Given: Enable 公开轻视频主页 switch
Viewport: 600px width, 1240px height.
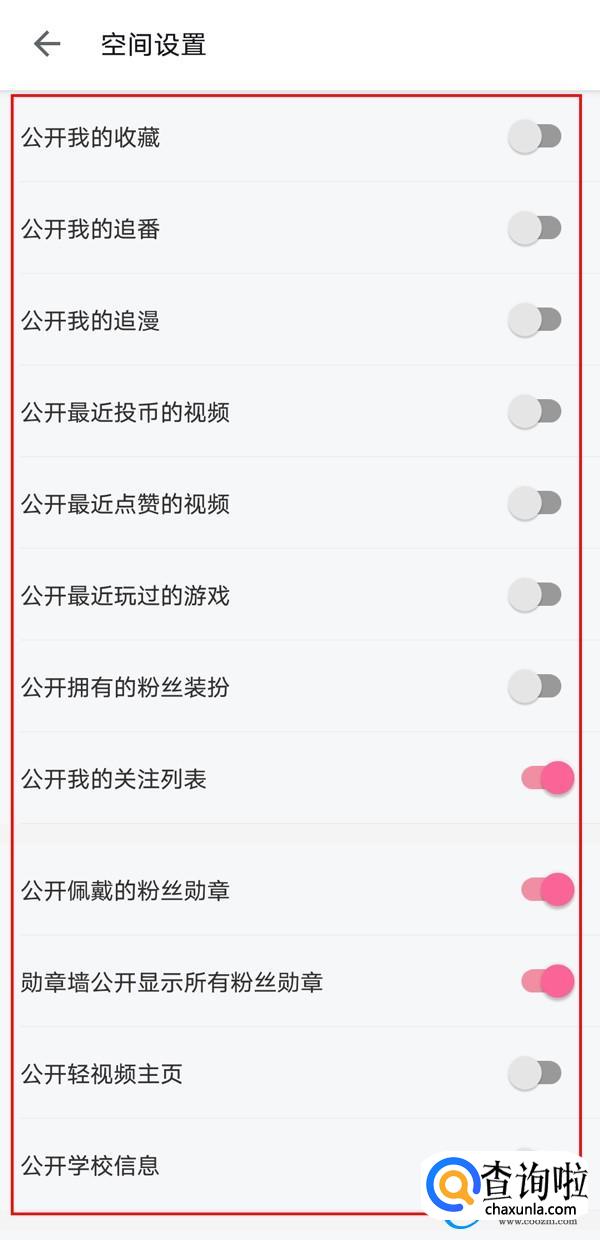Looking at the screenshot, I should tap(535, 1074).
